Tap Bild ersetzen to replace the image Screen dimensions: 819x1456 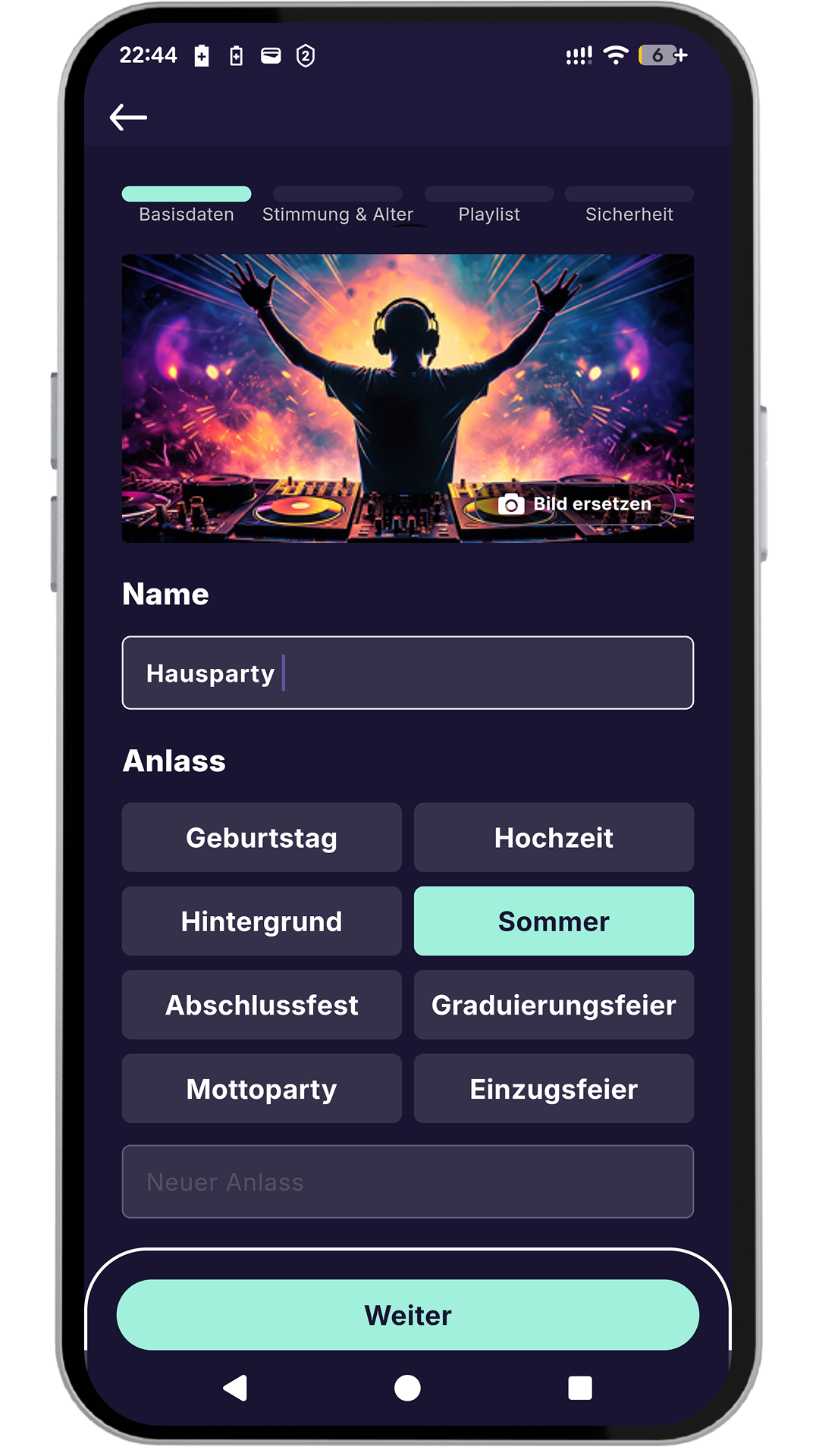tap(576, 504)
